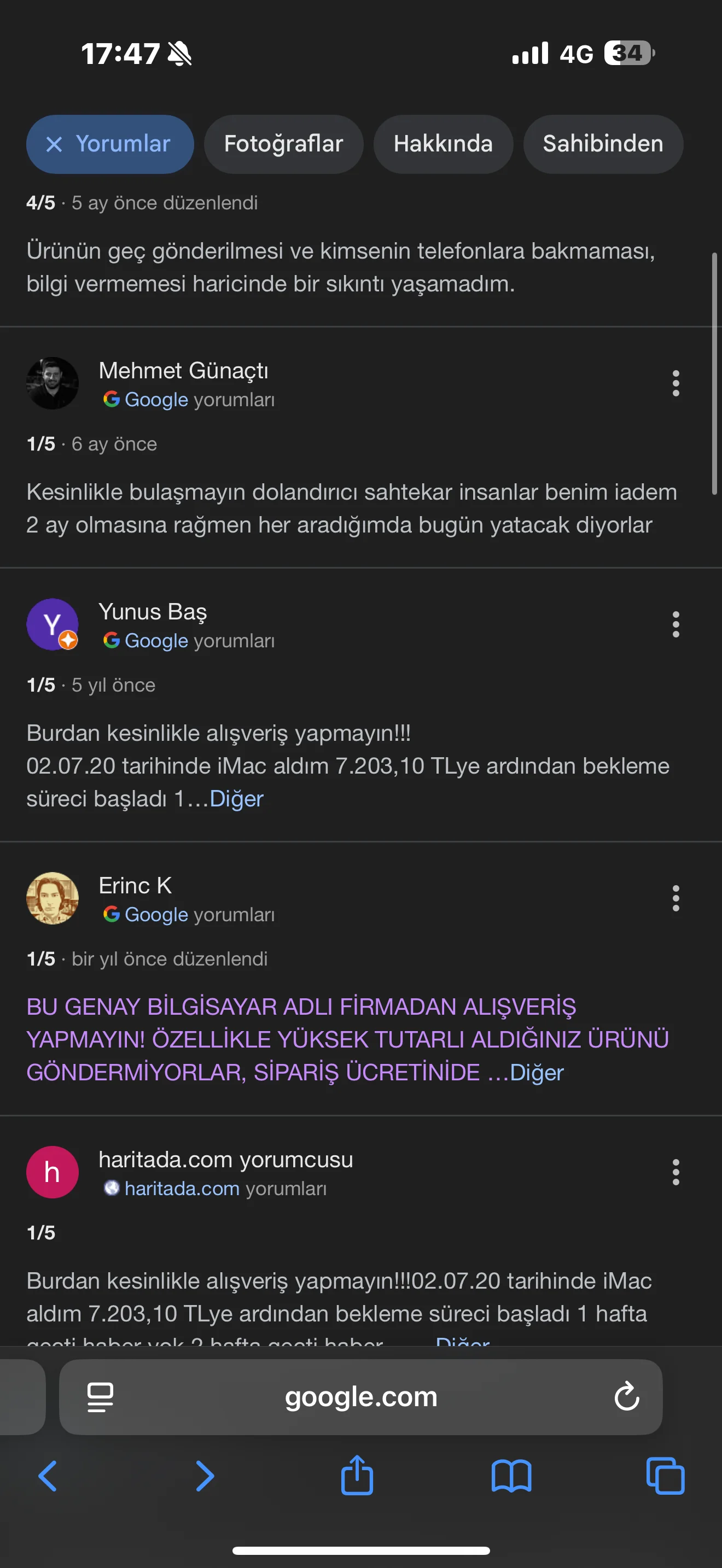The image size is (722, 1568).
Task: Reload the page
Action: 626,1397
